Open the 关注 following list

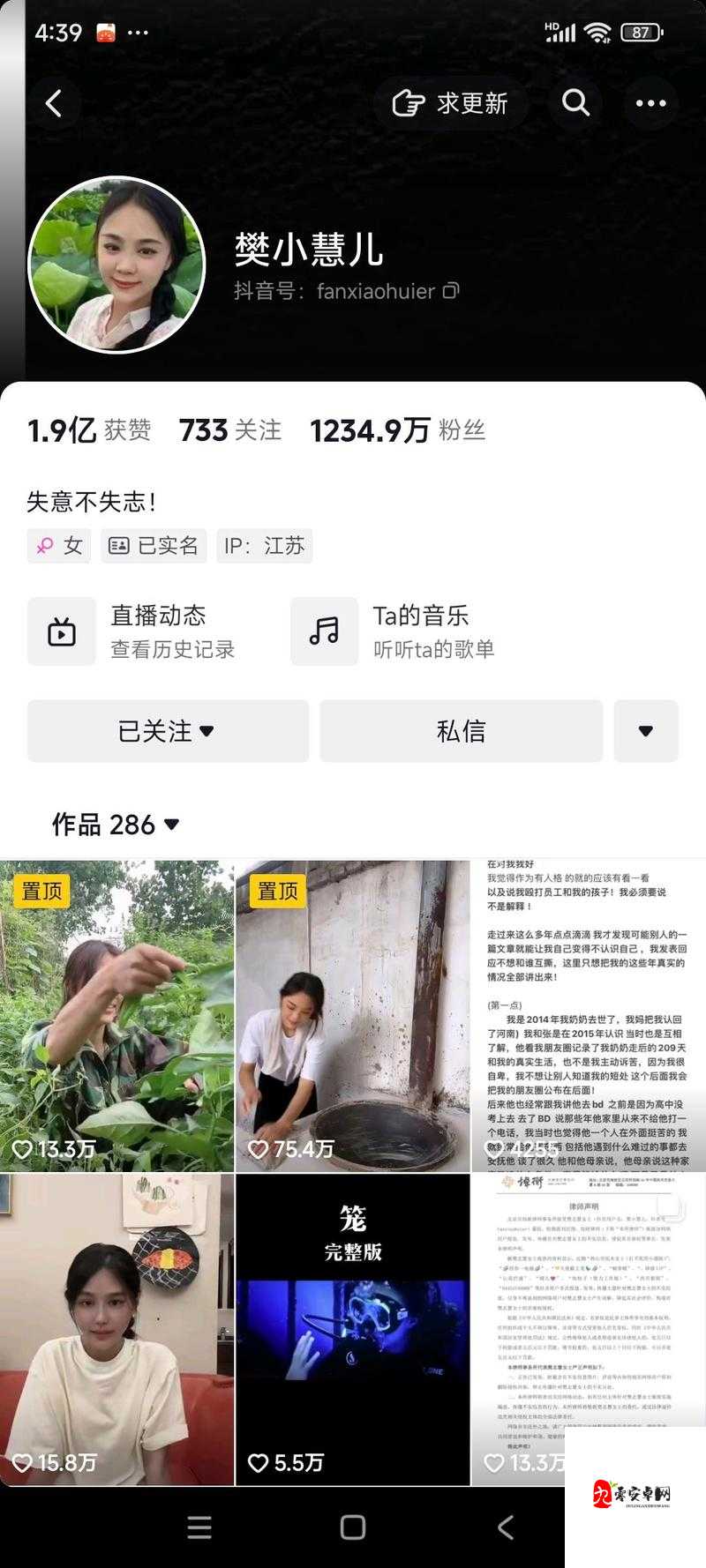pyautogui.click(x=229, y=431)
